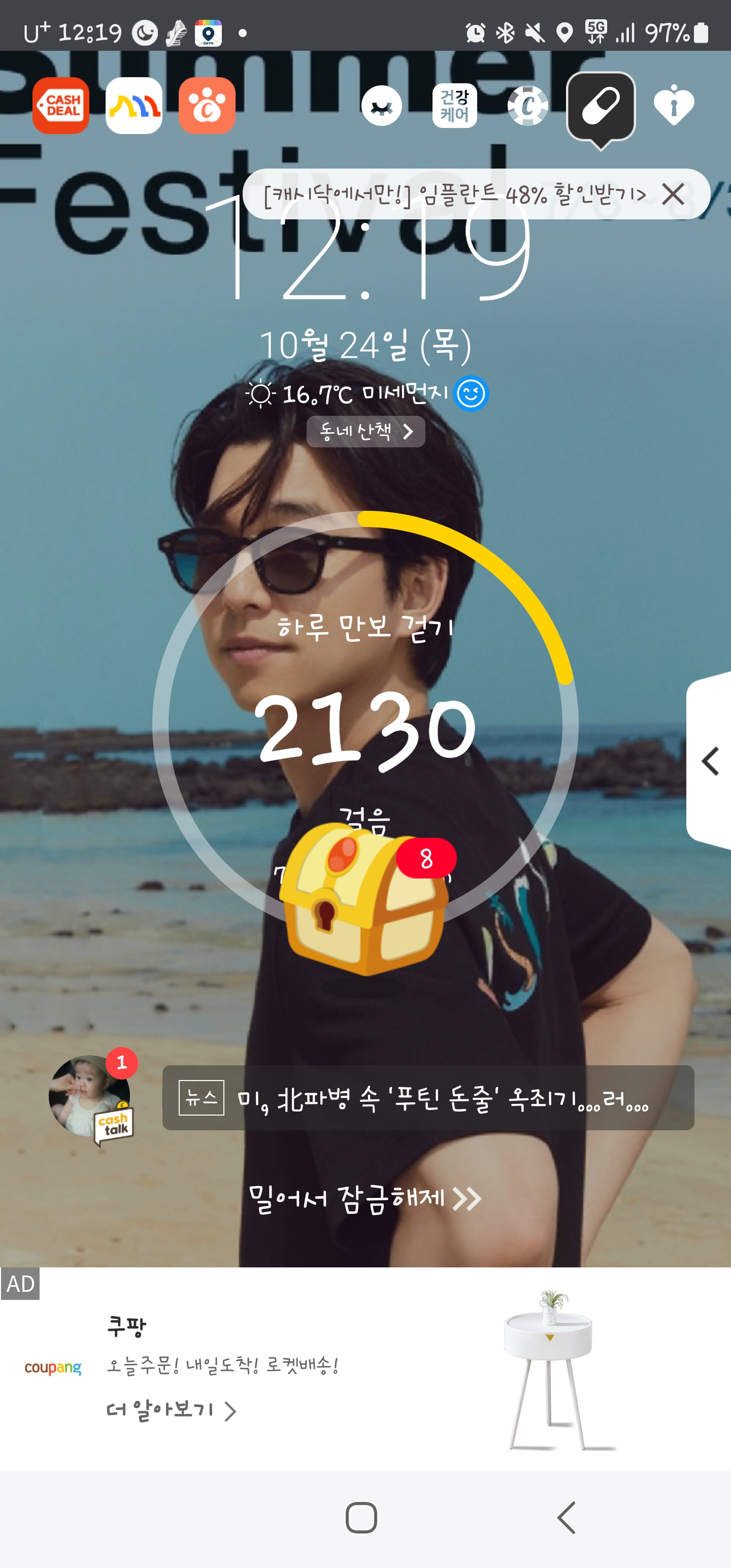Expand the side panel arrow handle
This screenshot has width=731, height=1568.
710,761
